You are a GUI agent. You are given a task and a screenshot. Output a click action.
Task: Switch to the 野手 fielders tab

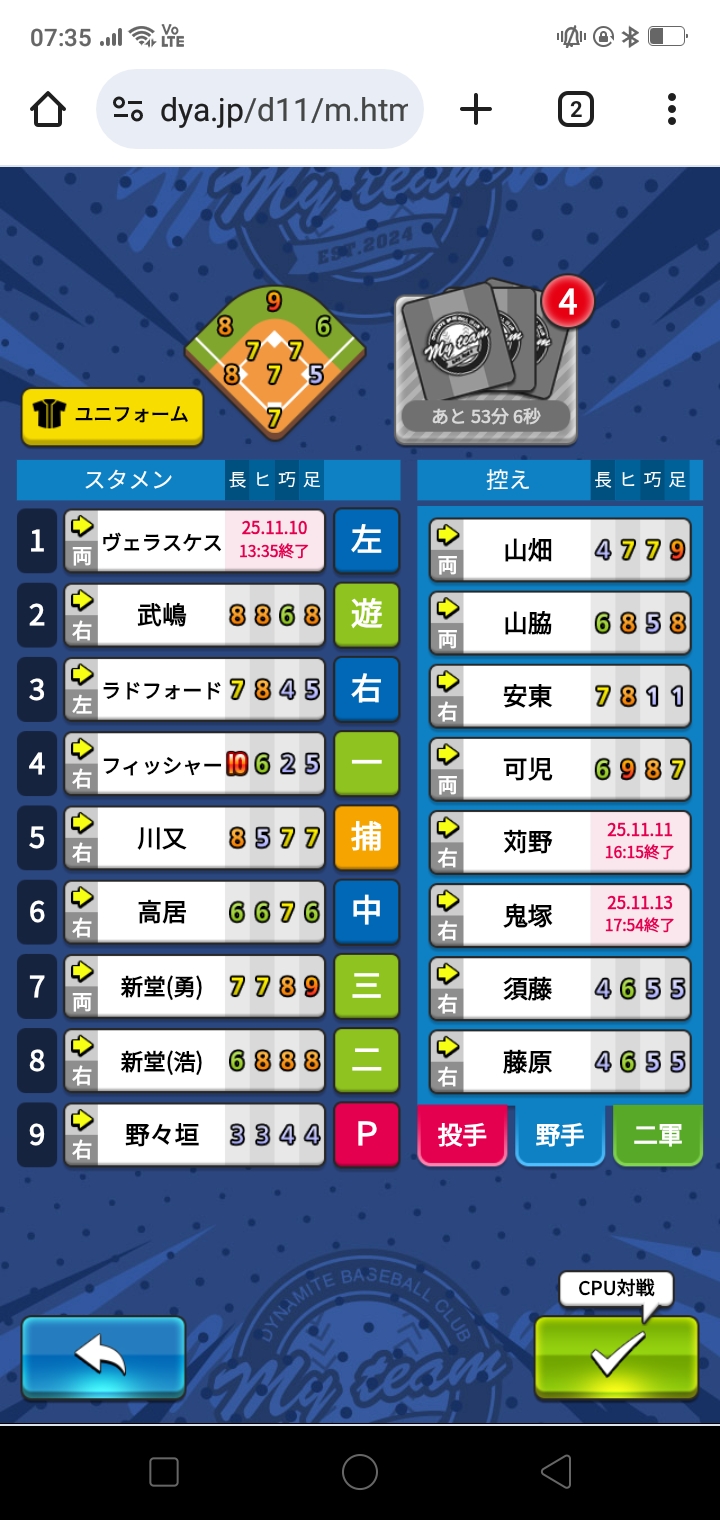coord(560,1136)
